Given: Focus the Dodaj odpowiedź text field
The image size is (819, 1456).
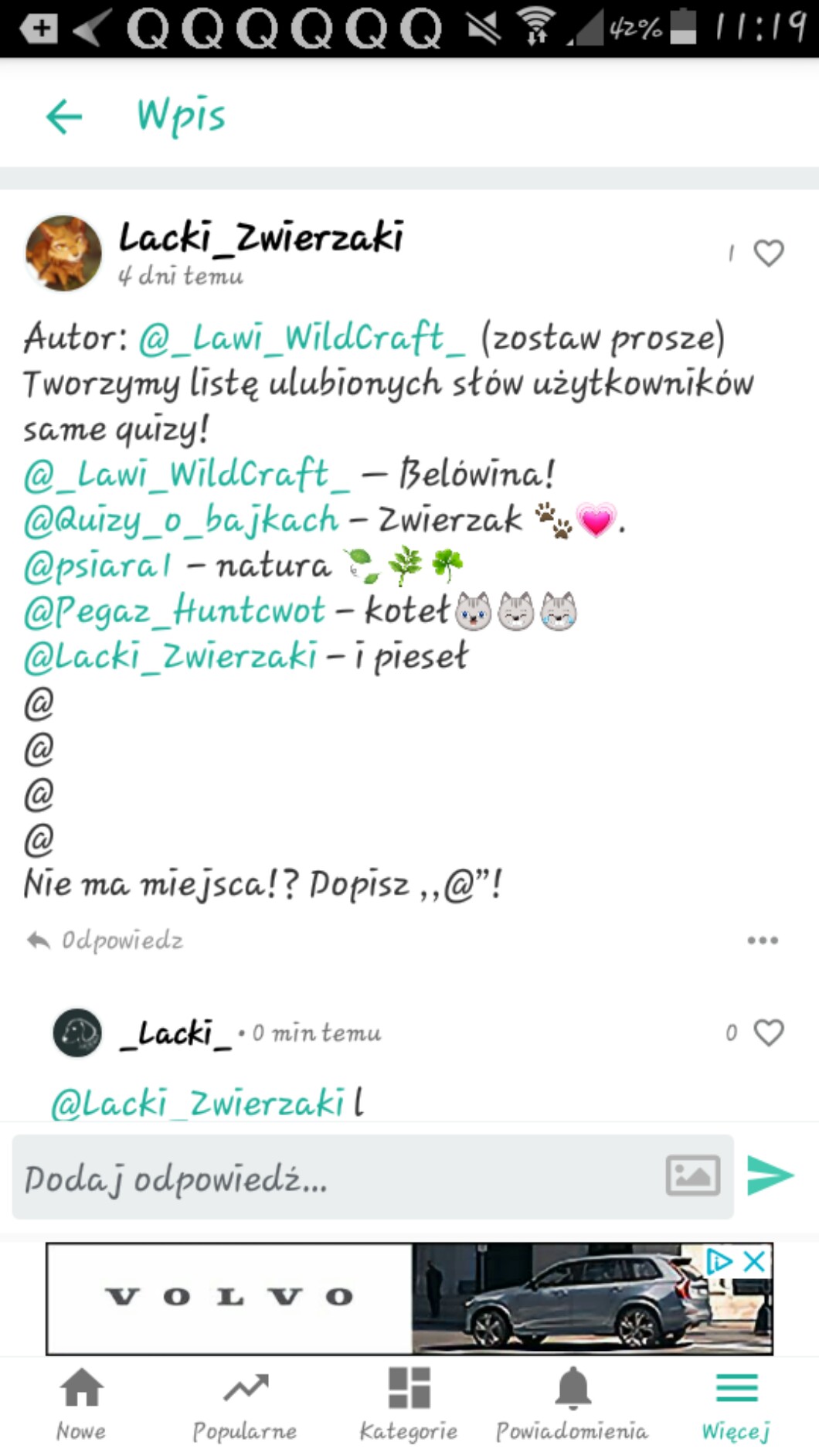Looking at the screenshot, I should click(332, 1178).
